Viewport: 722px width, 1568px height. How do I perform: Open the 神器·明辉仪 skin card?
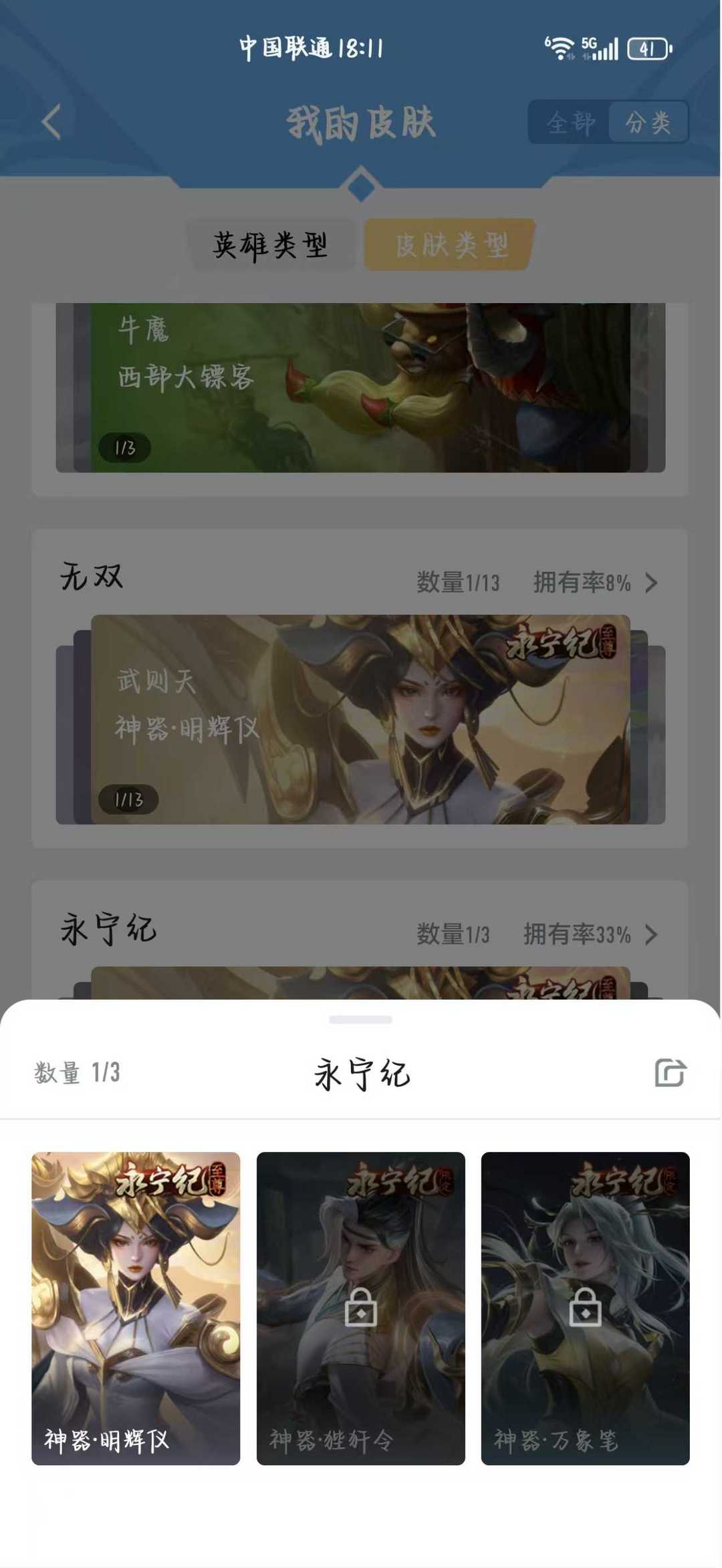pyautogui.click(x=136, y=1308)
